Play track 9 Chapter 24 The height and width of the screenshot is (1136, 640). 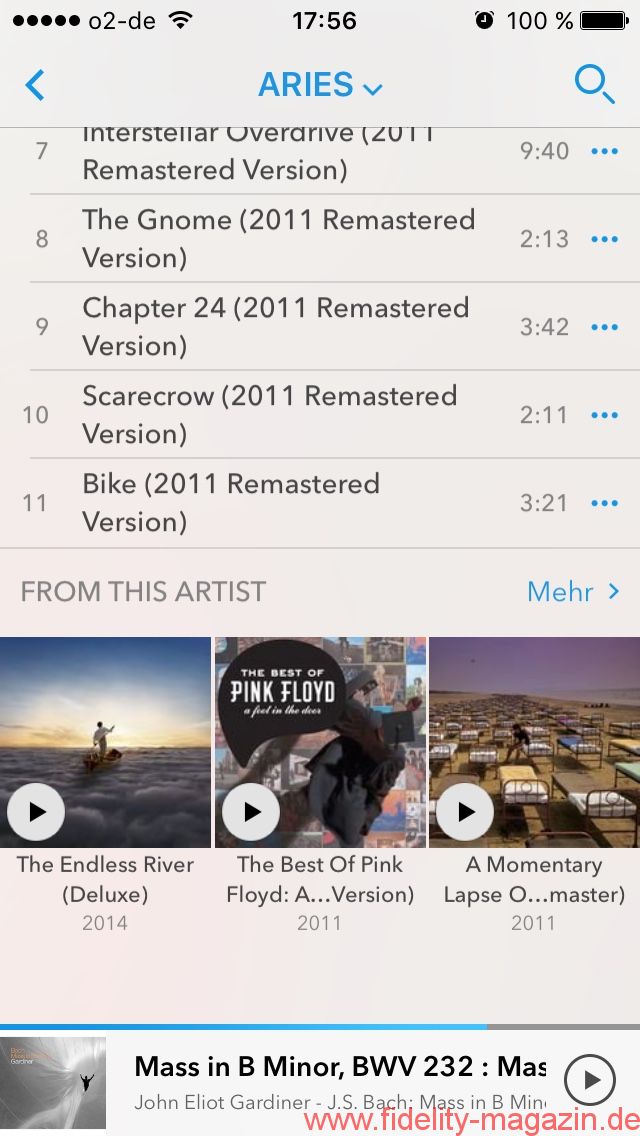(275, 327)
